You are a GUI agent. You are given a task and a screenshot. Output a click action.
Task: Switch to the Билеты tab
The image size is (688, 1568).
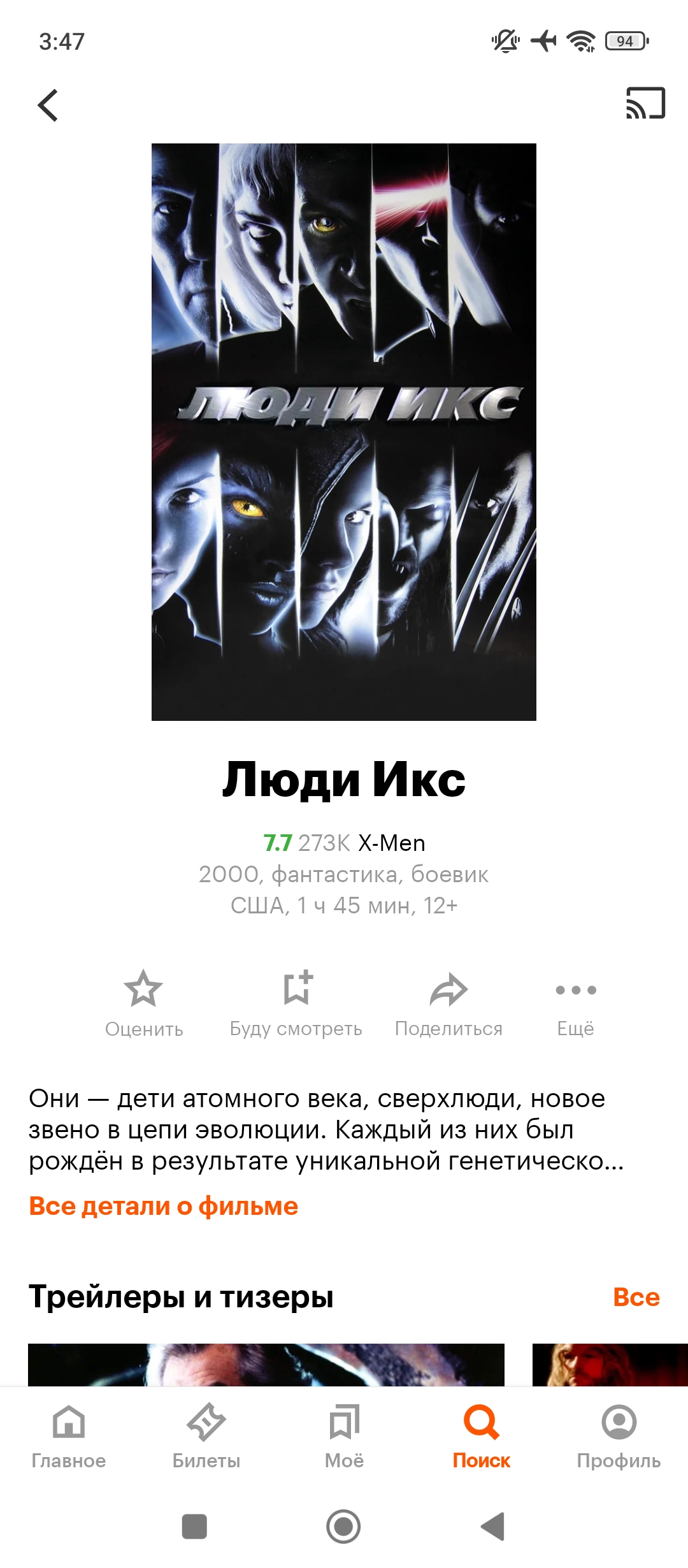point(206,1435)
